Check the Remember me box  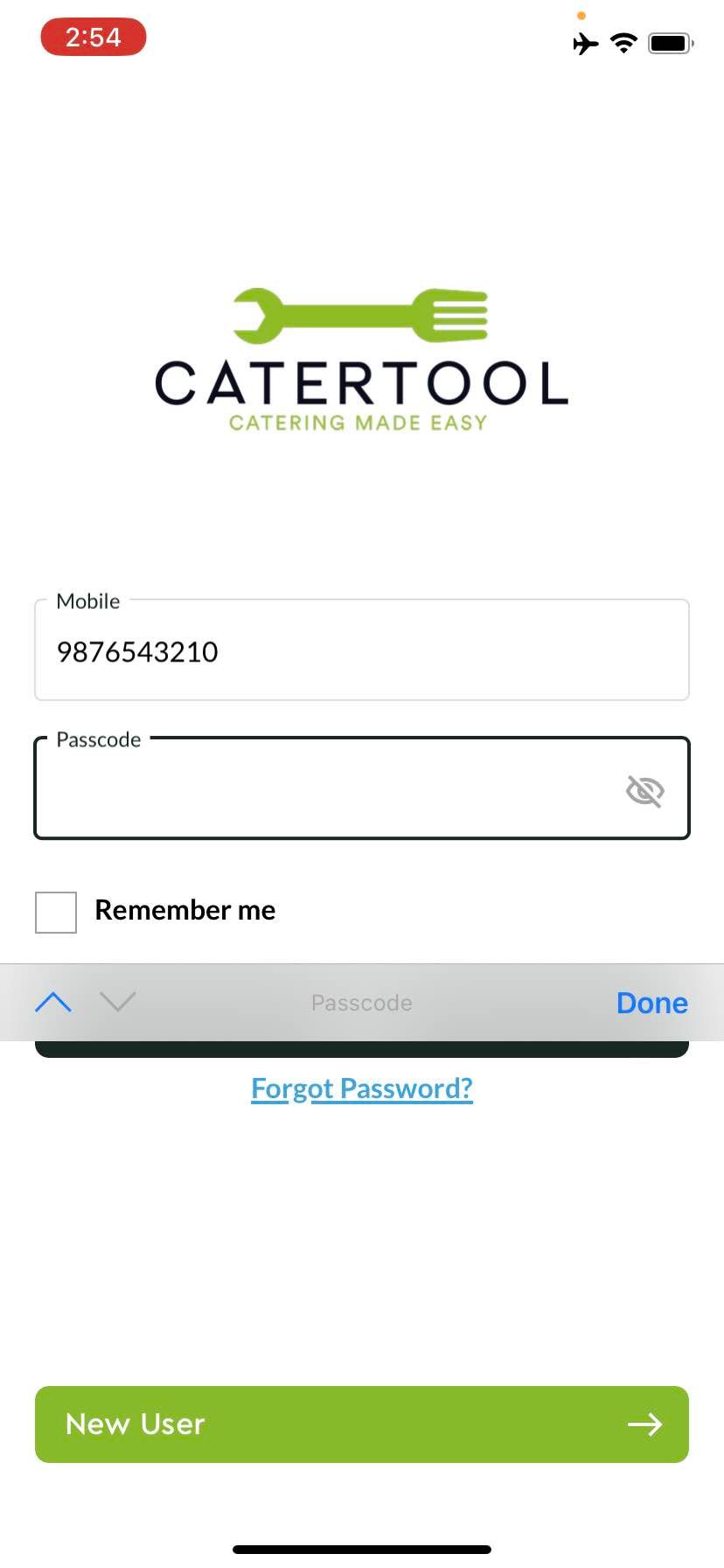[x=56, y=913]
